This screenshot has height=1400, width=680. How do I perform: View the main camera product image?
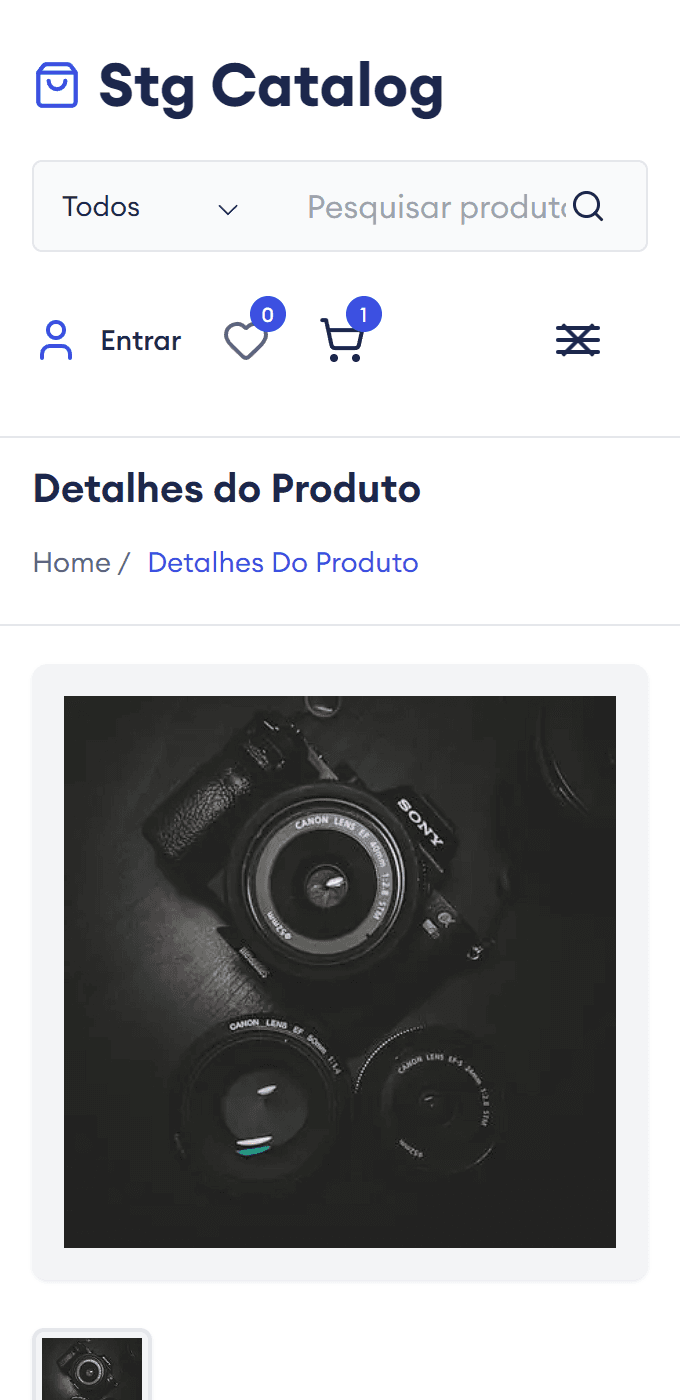(340, 972)
